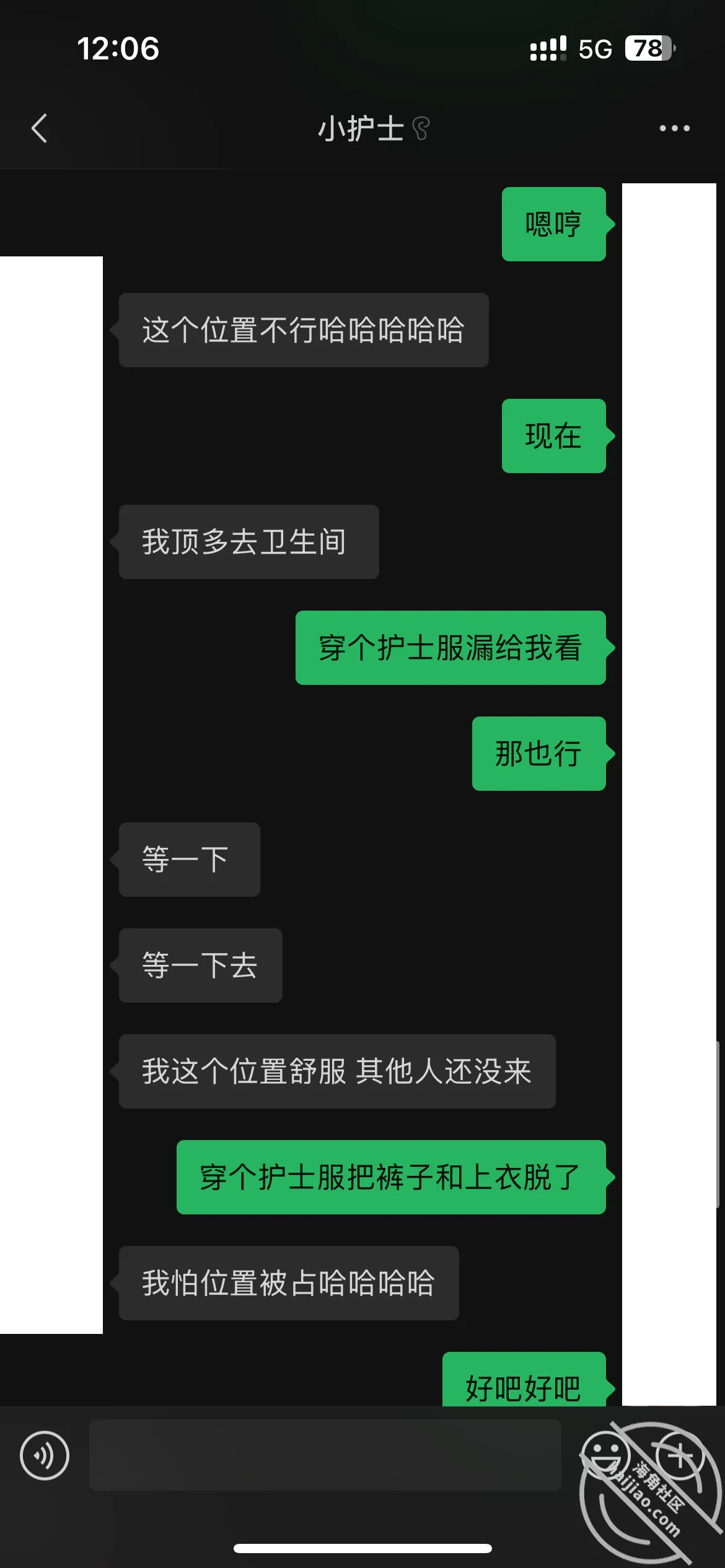Open the three-dot chat options menu
The height and width of the screenshot is (1568, 725).
coord(674,128)
